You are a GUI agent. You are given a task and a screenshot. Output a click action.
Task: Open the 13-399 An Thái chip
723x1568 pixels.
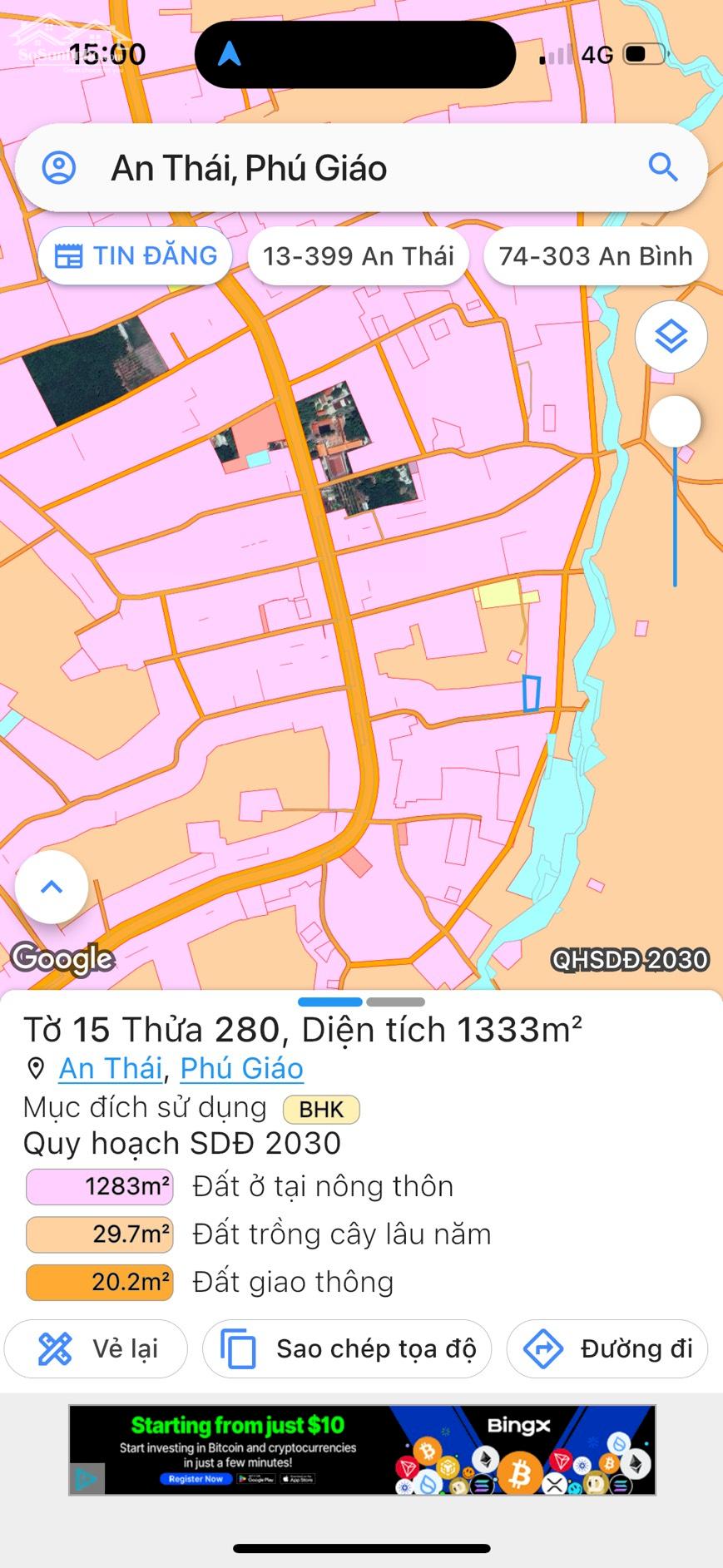pyautogui.click(x=358, y=255)
